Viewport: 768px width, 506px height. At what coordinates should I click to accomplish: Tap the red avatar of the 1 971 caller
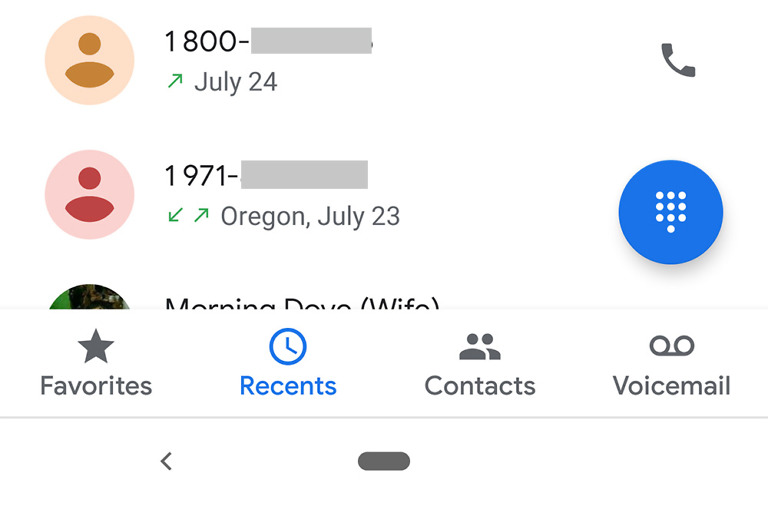click(90, 195)
